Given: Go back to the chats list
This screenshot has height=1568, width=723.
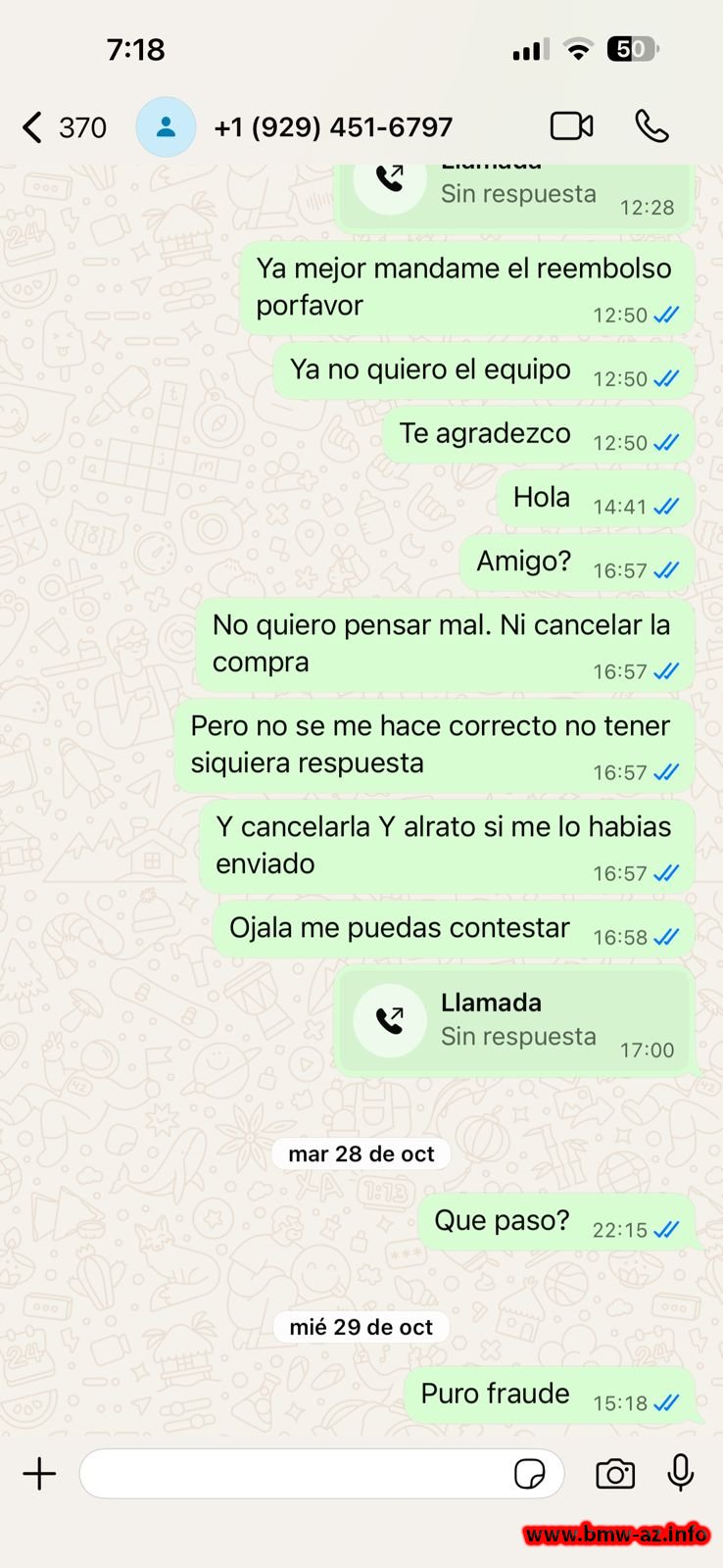Looking at the screenshot, I should point(34,127).
